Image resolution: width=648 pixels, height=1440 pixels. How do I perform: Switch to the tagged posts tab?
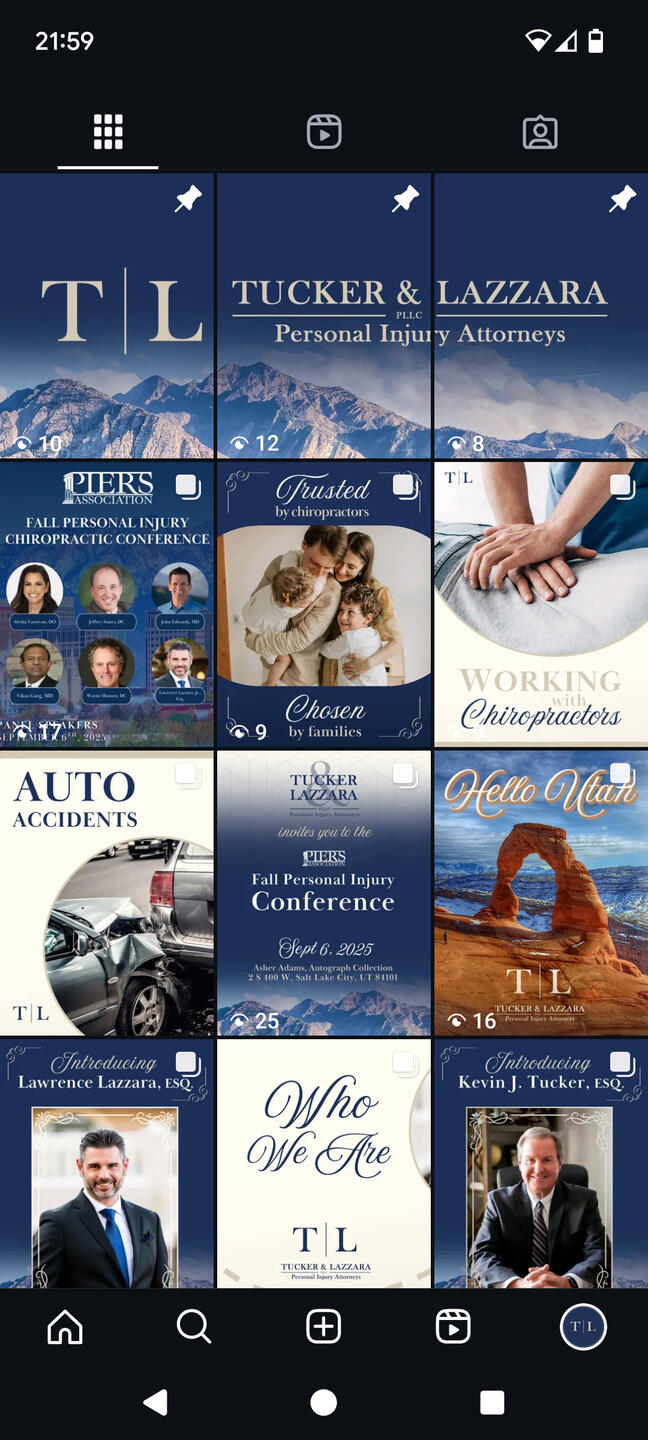pyautogui.click(x=540, y=132)
